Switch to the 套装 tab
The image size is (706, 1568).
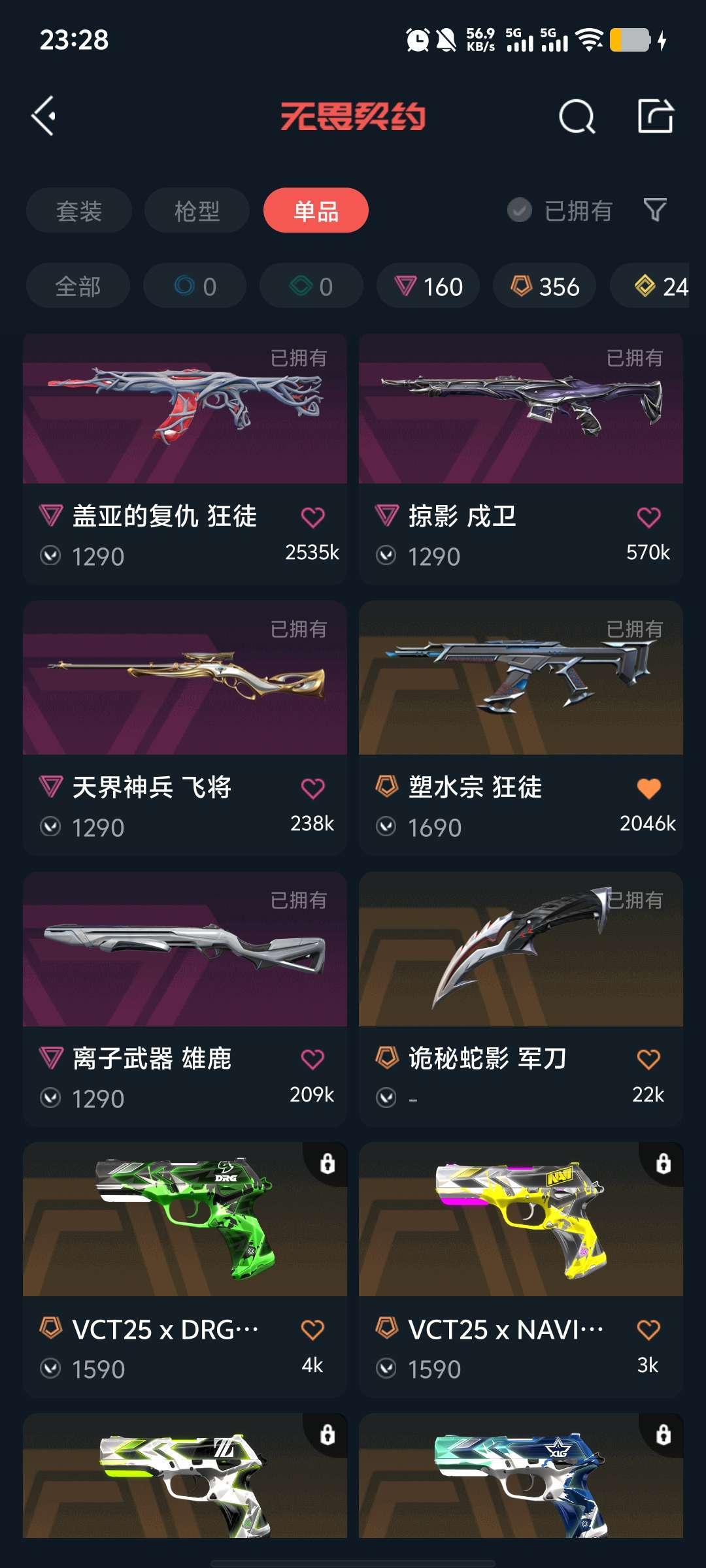(79, 210)
